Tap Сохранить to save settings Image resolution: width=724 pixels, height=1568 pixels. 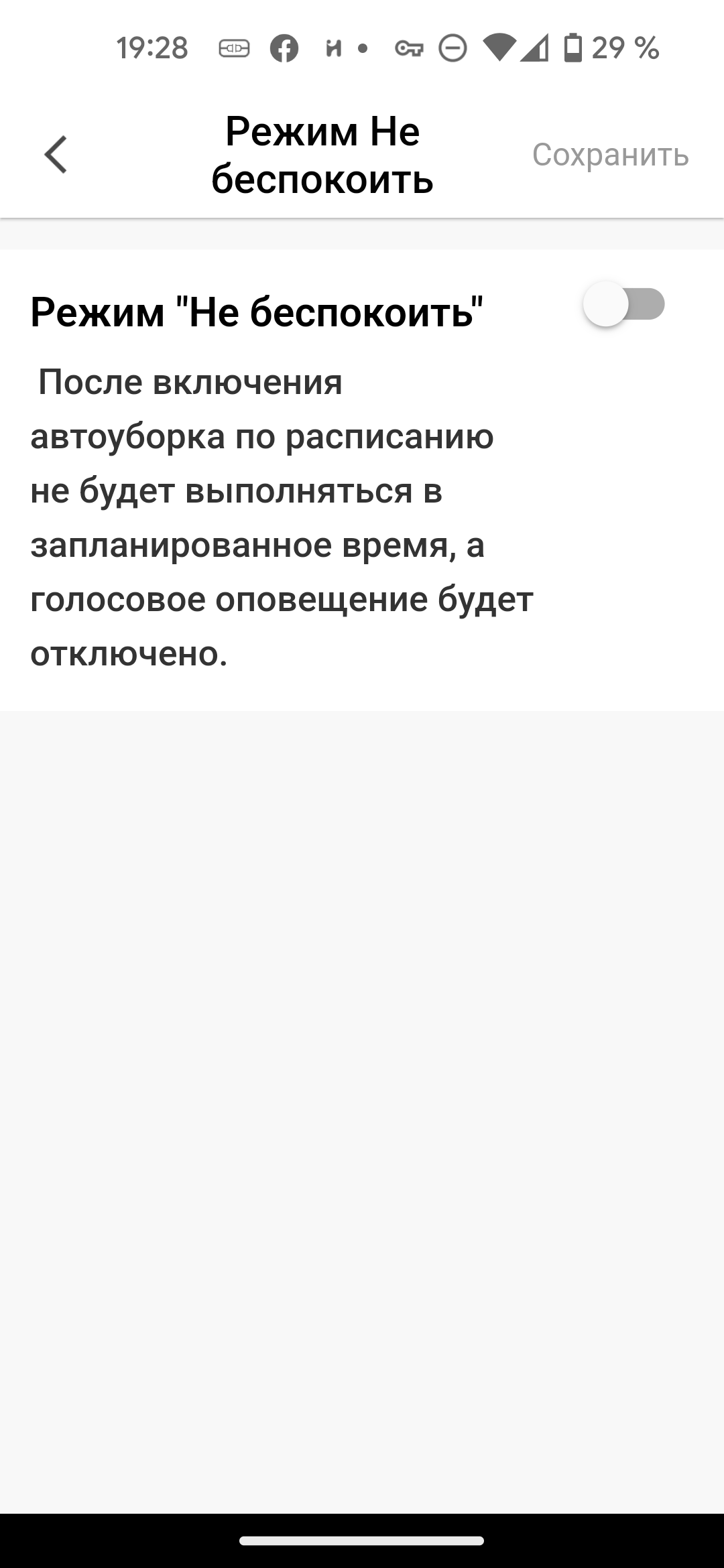(610, 155)
